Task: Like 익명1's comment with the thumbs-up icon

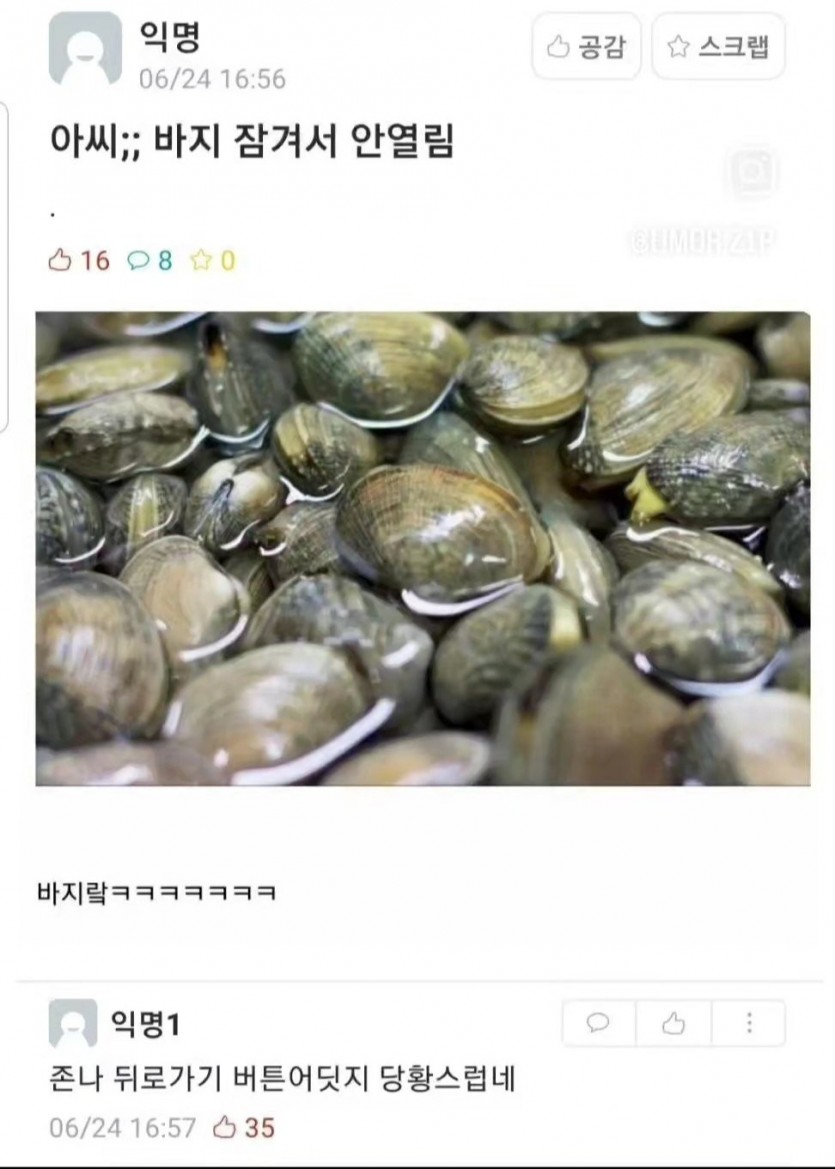Action: click(674, 1023)
